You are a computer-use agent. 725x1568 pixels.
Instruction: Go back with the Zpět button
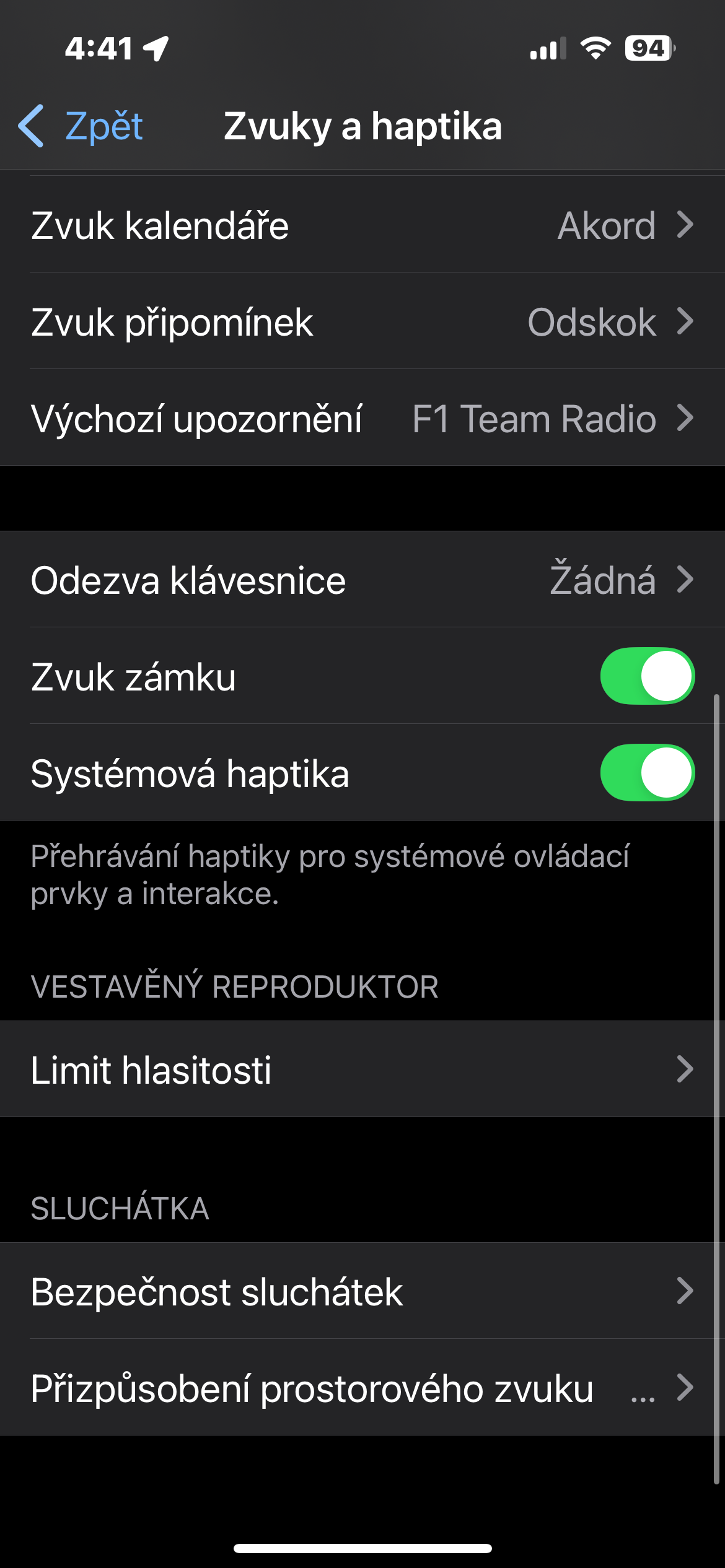tap(82, 126)
